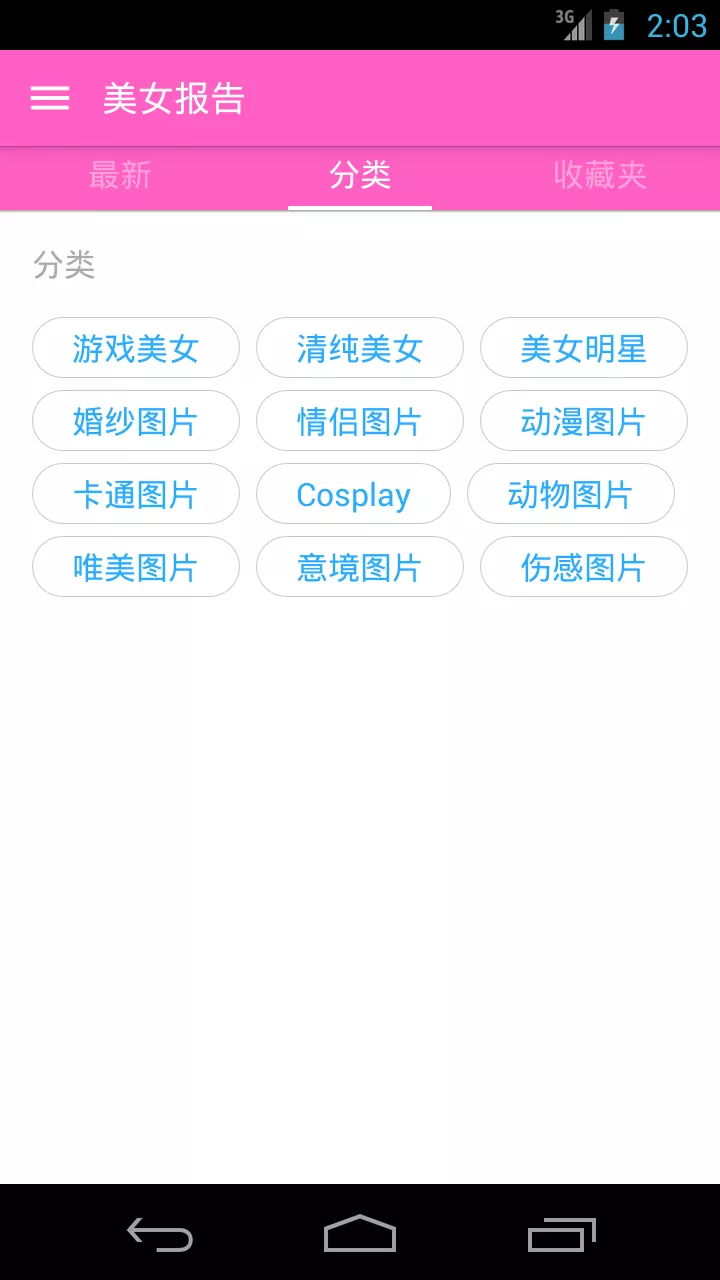Browse 动物图片 pictures
Viewport: 720px width, 1280px height.
coord(570,493)
